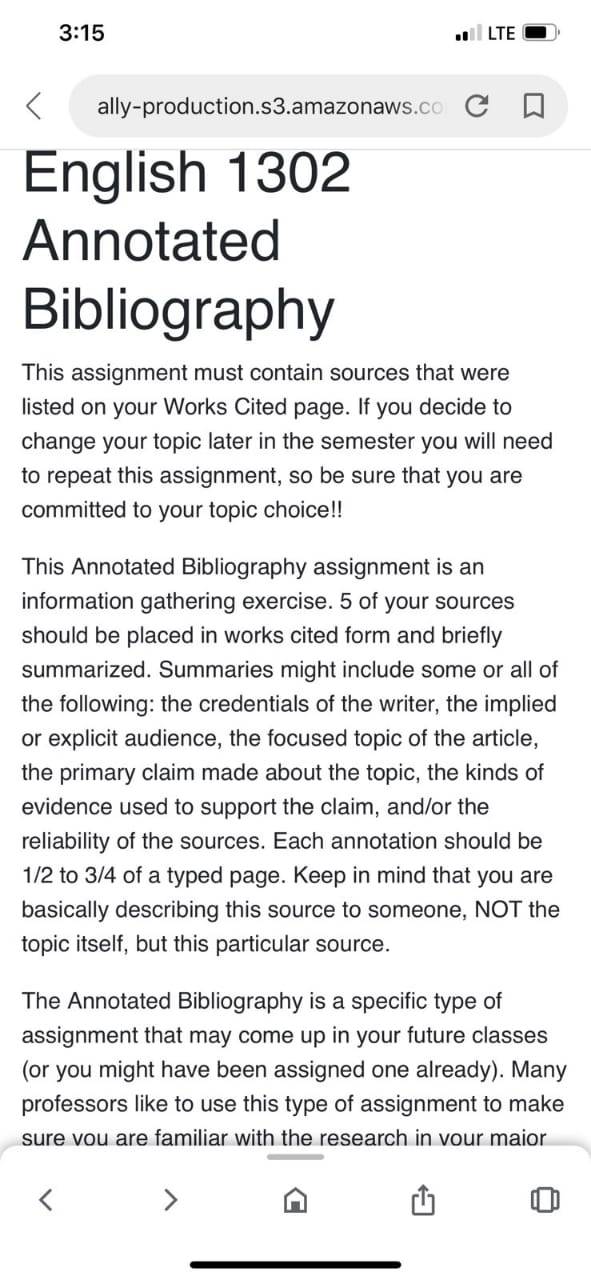The image size is (591, 1280).
Task: Go back using the top-left arrow
Action: click(x=34, y=105)
